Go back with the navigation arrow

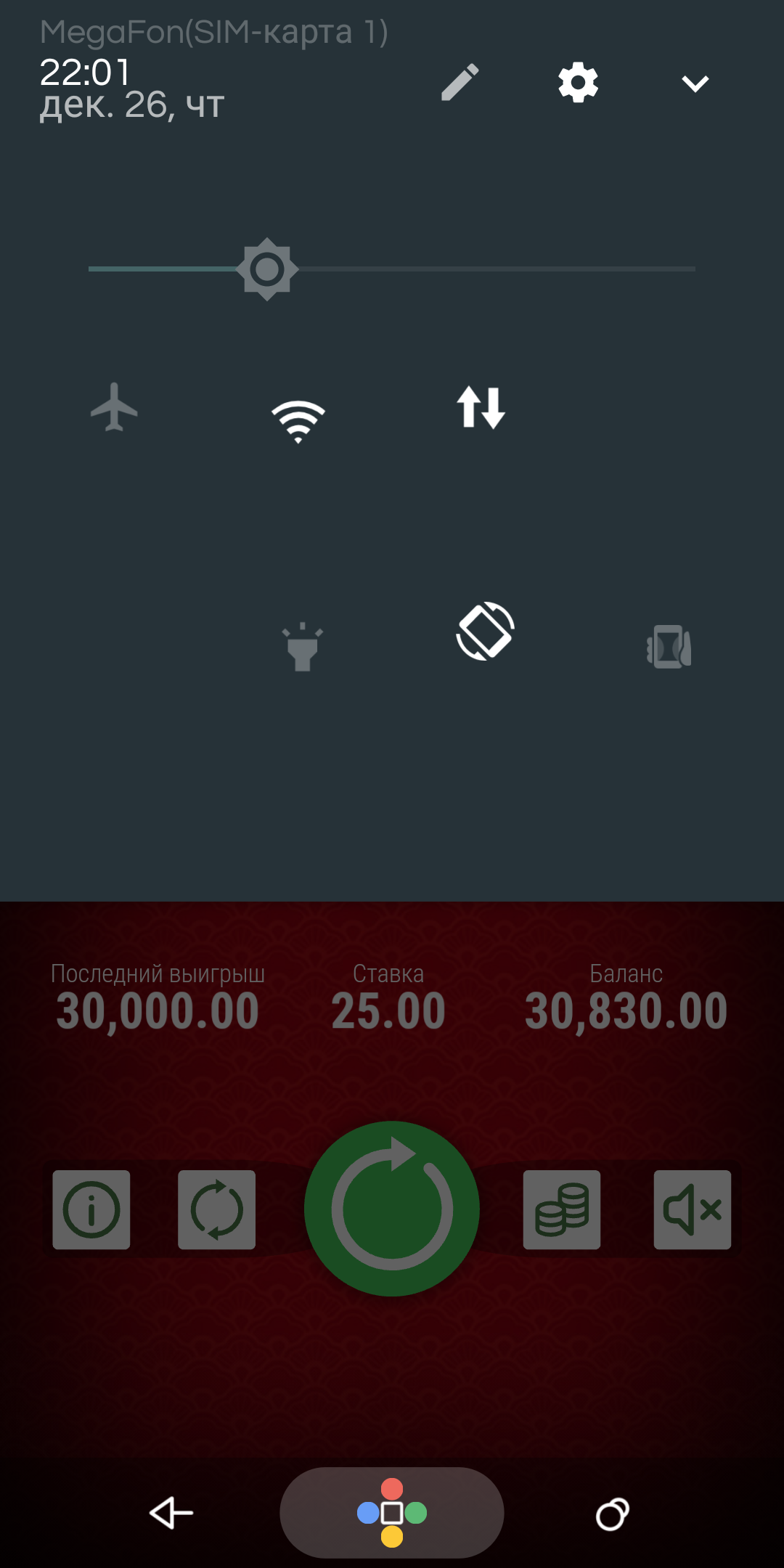171,1514
